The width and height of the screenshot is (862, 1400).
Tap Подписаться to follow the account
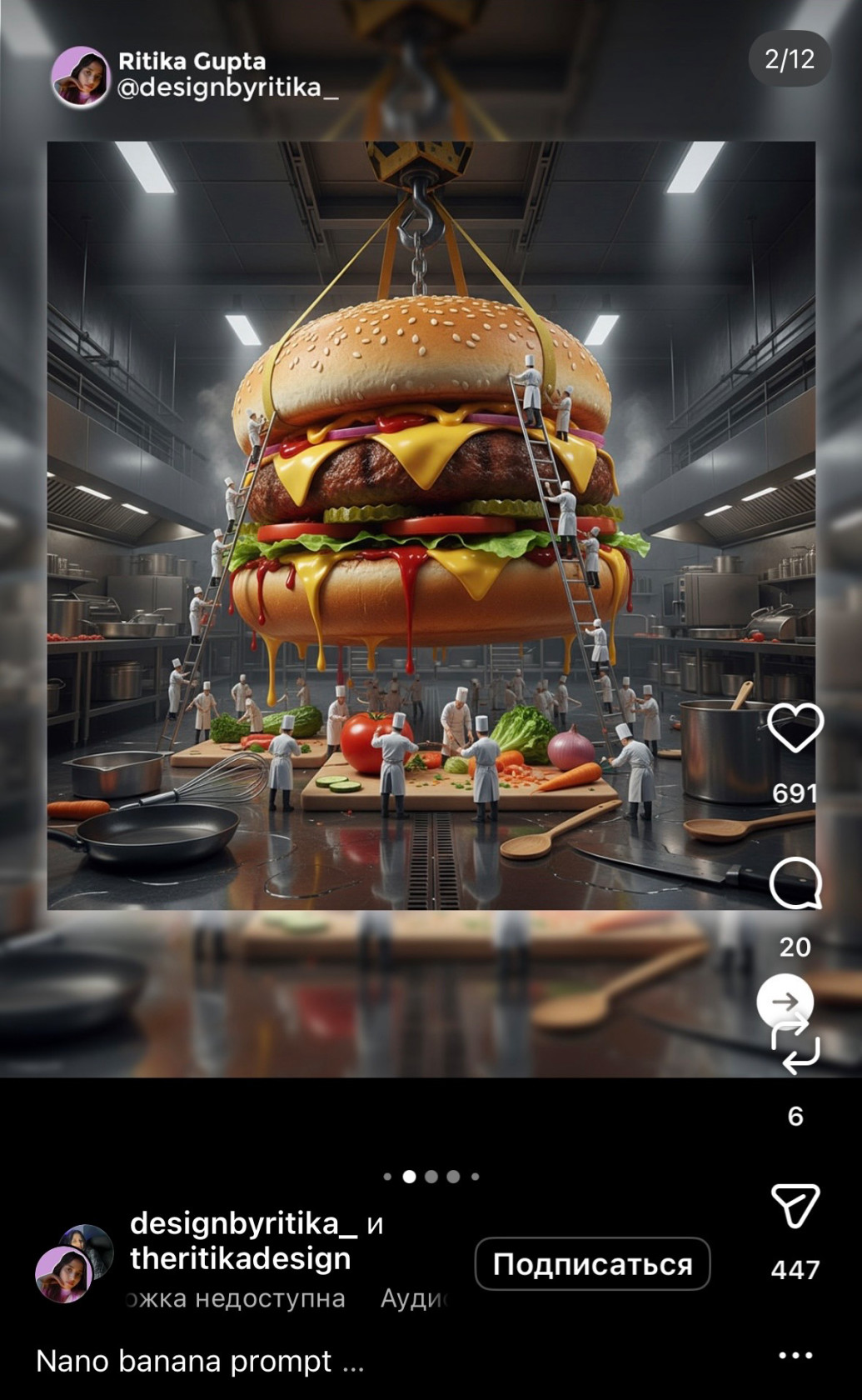pyautogui.click(x=592, y=1264)
